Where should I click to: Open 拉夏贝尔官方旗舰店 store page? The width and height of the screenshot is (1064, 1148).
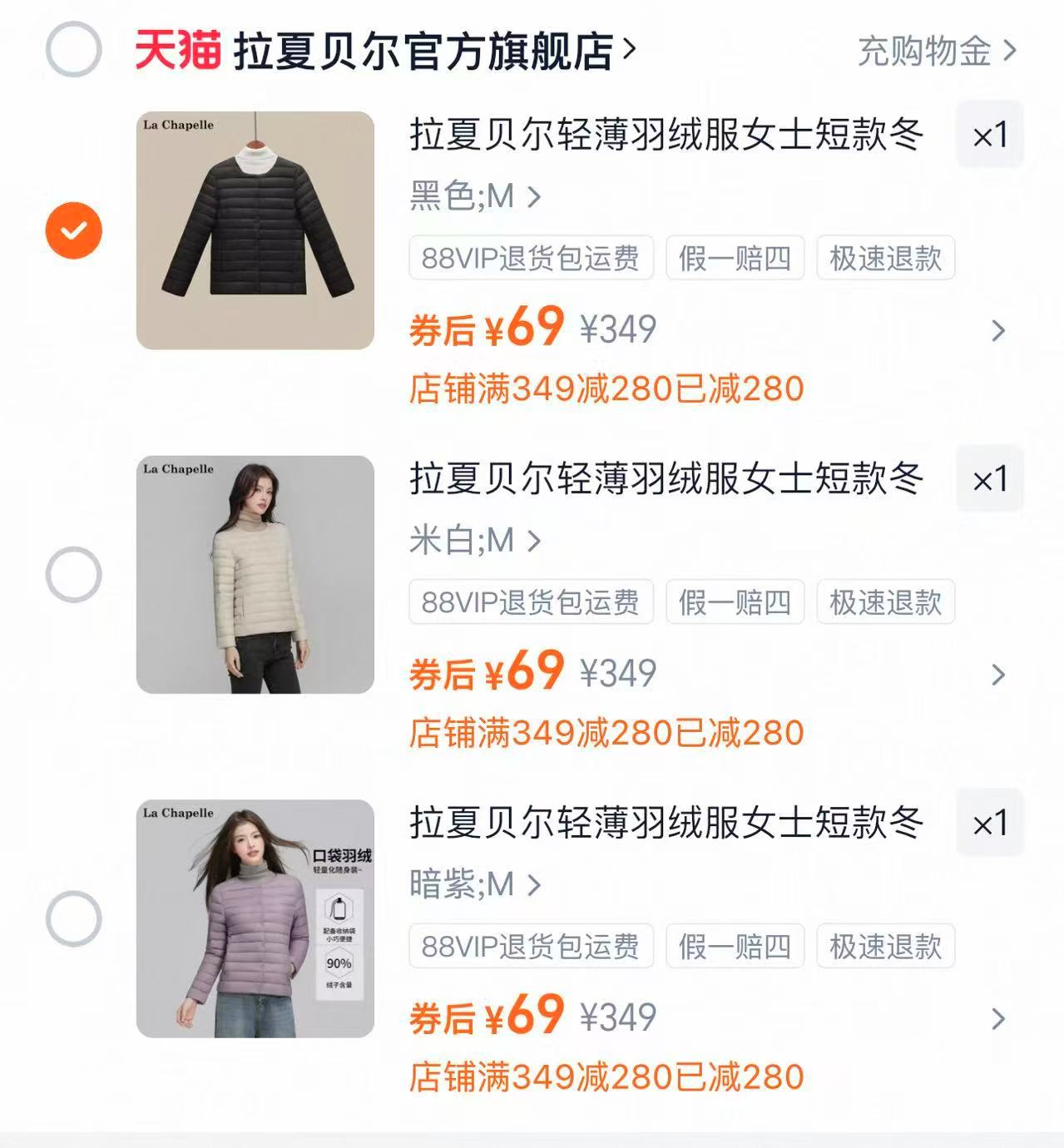coord(424,52)
